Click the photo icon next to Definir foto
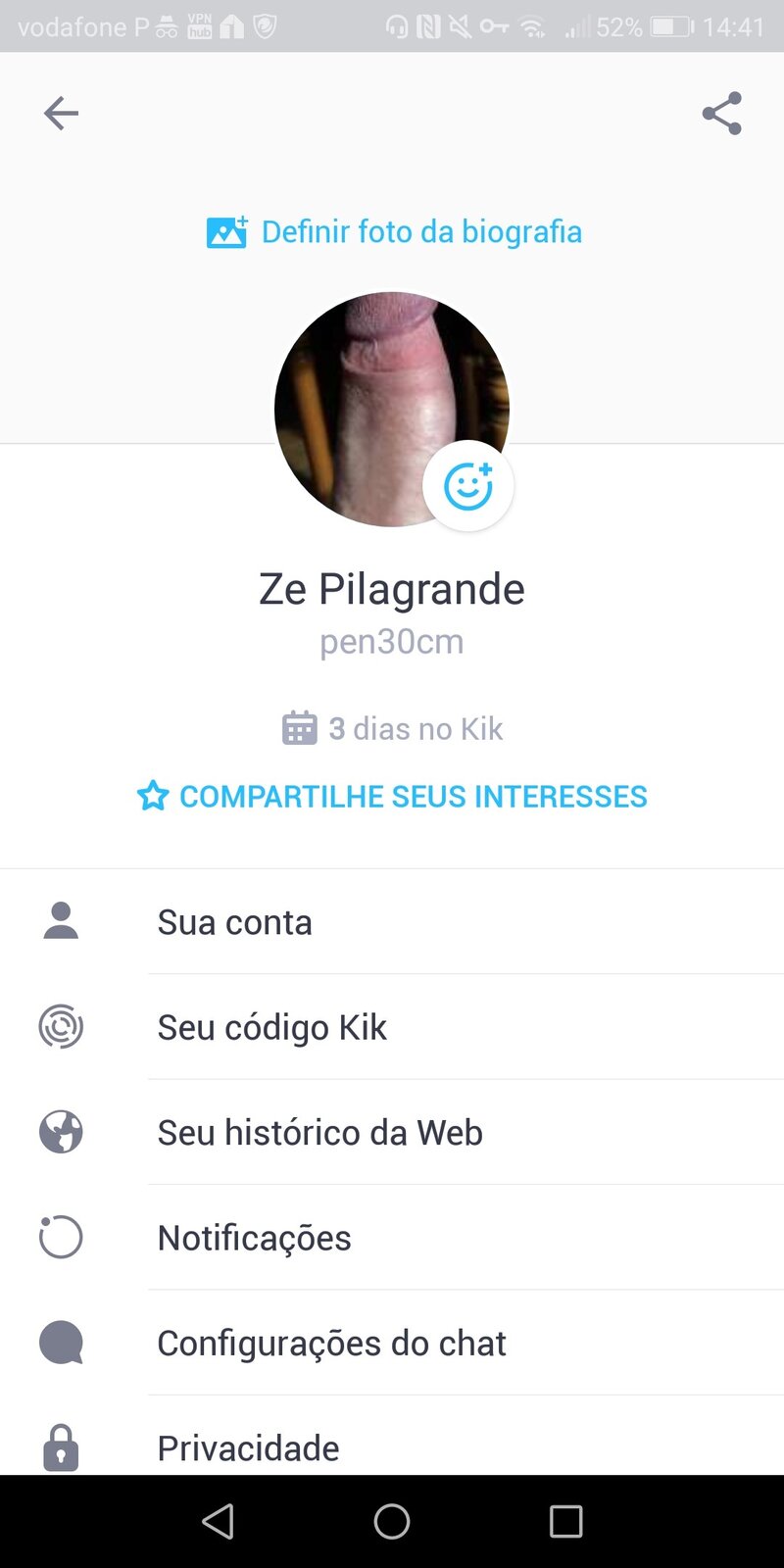 (x=226, y=231)
